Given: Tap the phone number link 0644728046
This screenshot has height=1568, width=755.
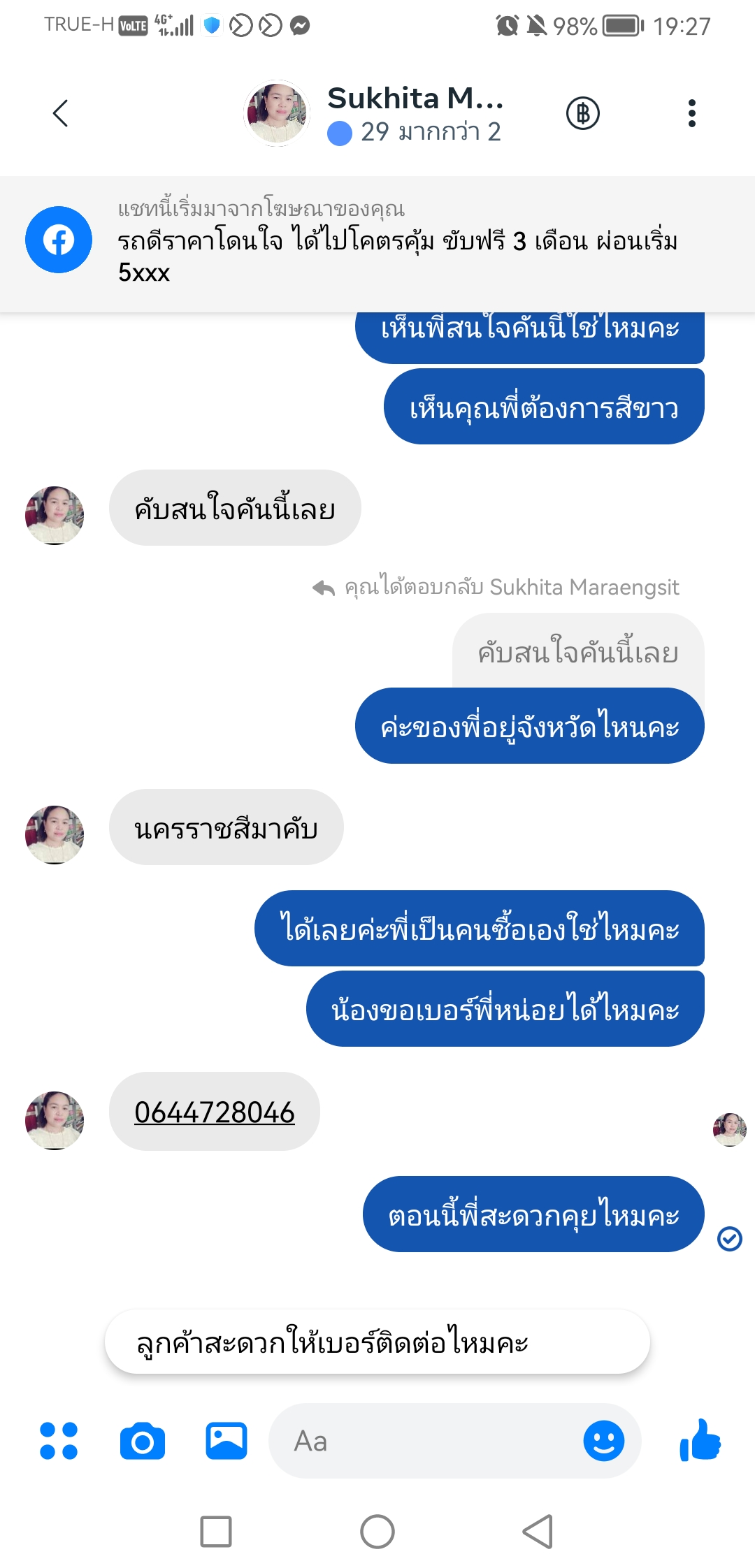Looking at the screenshot, I should [214, 1112].
